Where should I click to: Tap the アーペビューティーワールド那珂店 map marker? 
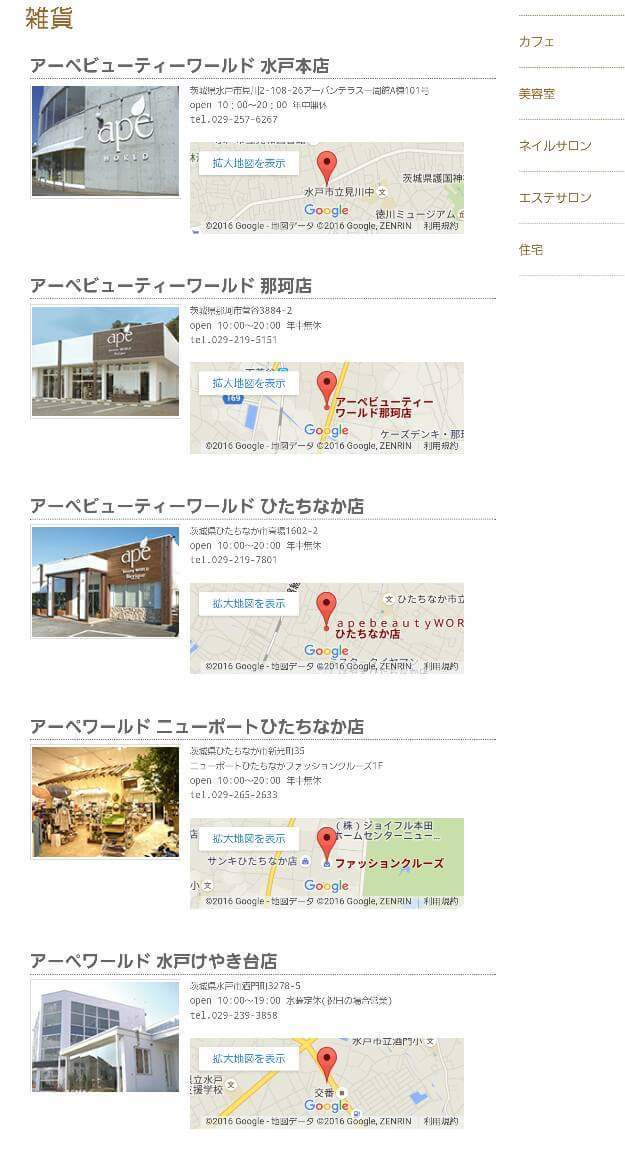point(326,387)
